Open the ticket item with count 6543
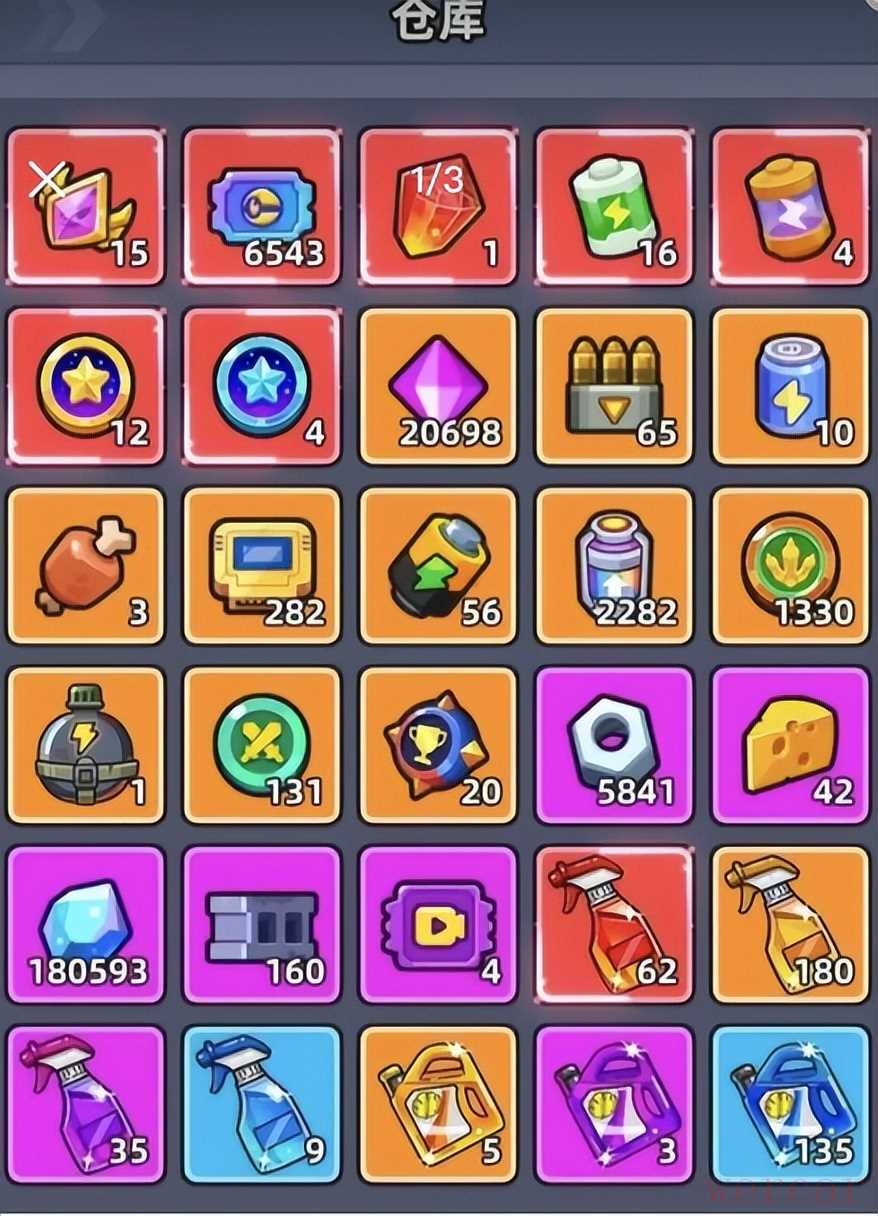This screenshot has width=878, height=1216. point(262,207)
